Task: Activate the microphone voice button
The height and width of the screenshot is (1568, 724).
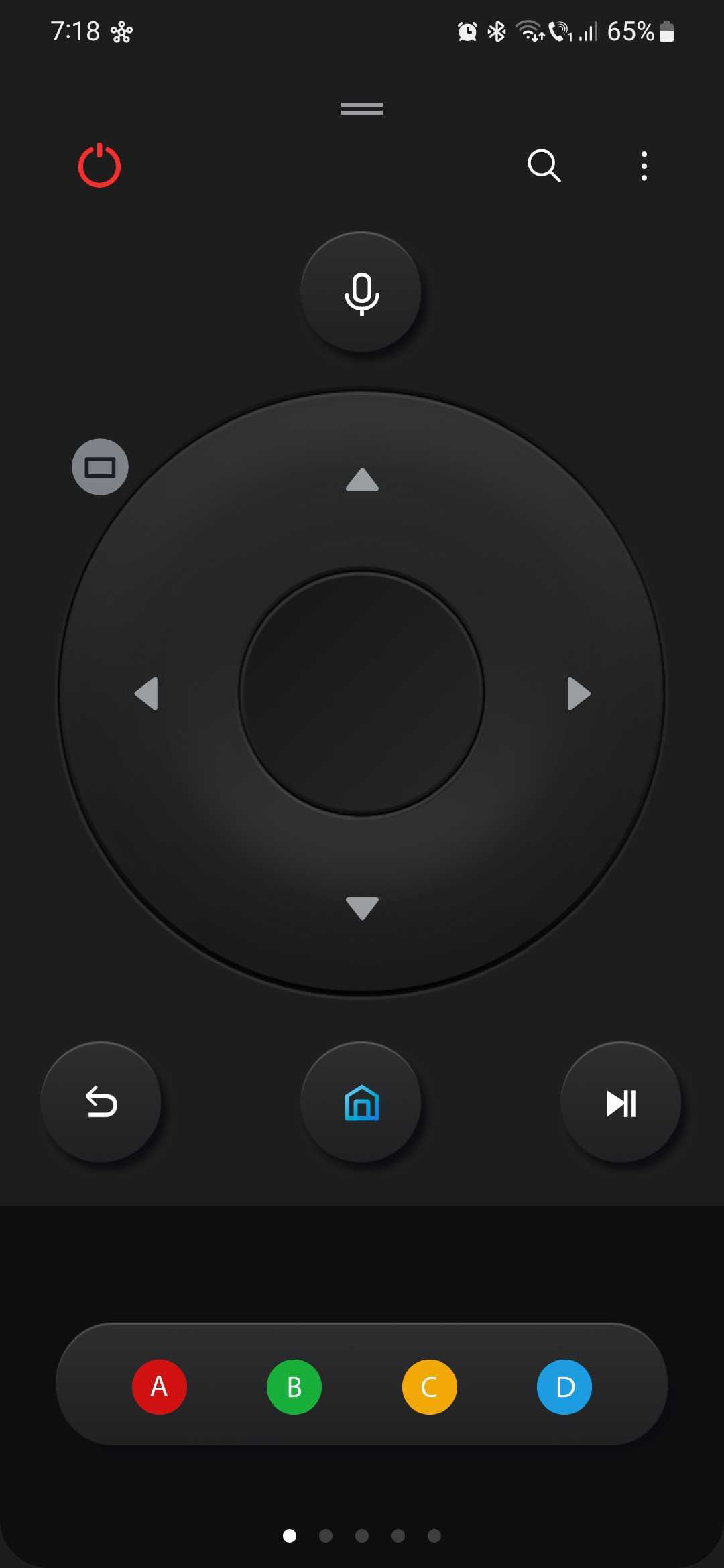Action: coord(361,293)
